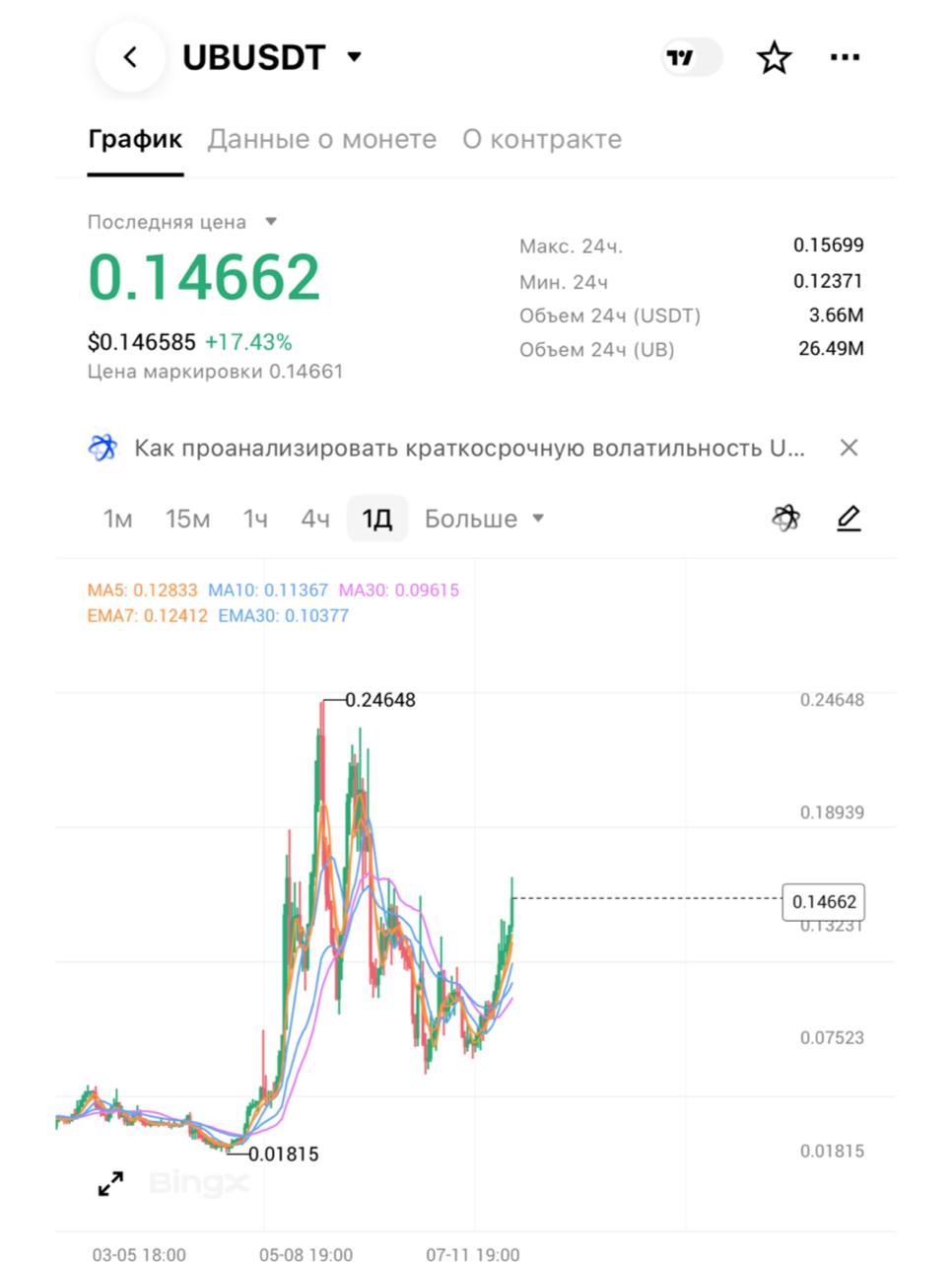Expand the Последняя цена dropdown

182,222
